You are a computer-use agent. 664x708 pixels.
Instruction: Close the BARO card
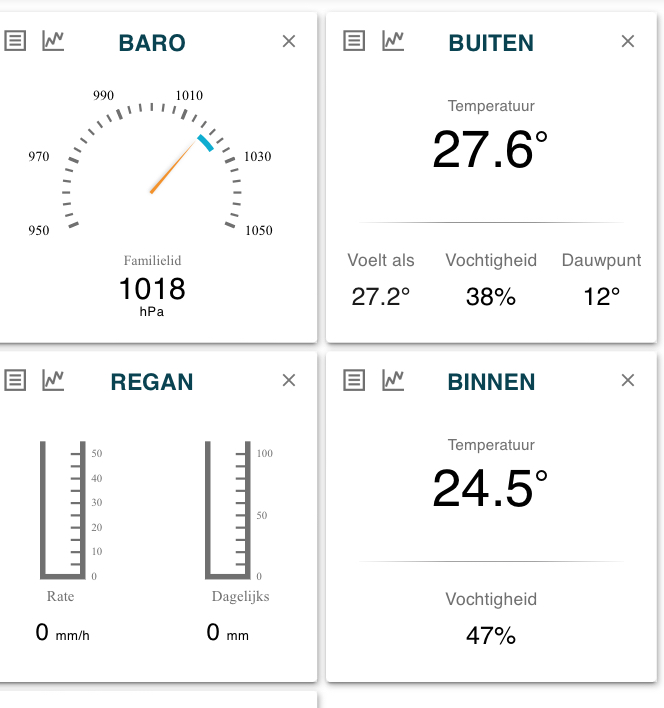(x=289, y=41)
